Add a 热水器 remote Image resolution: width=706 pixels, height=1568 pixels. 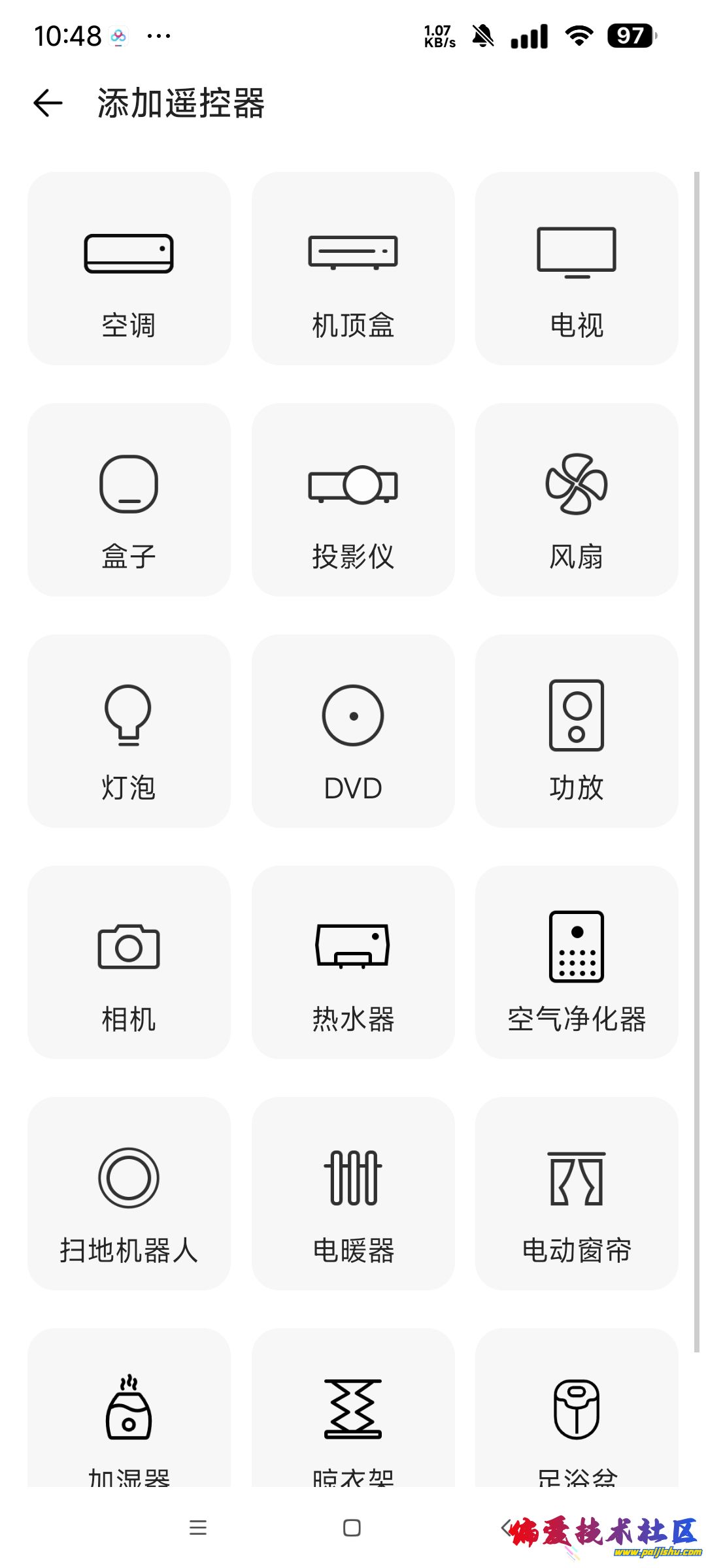353,962
